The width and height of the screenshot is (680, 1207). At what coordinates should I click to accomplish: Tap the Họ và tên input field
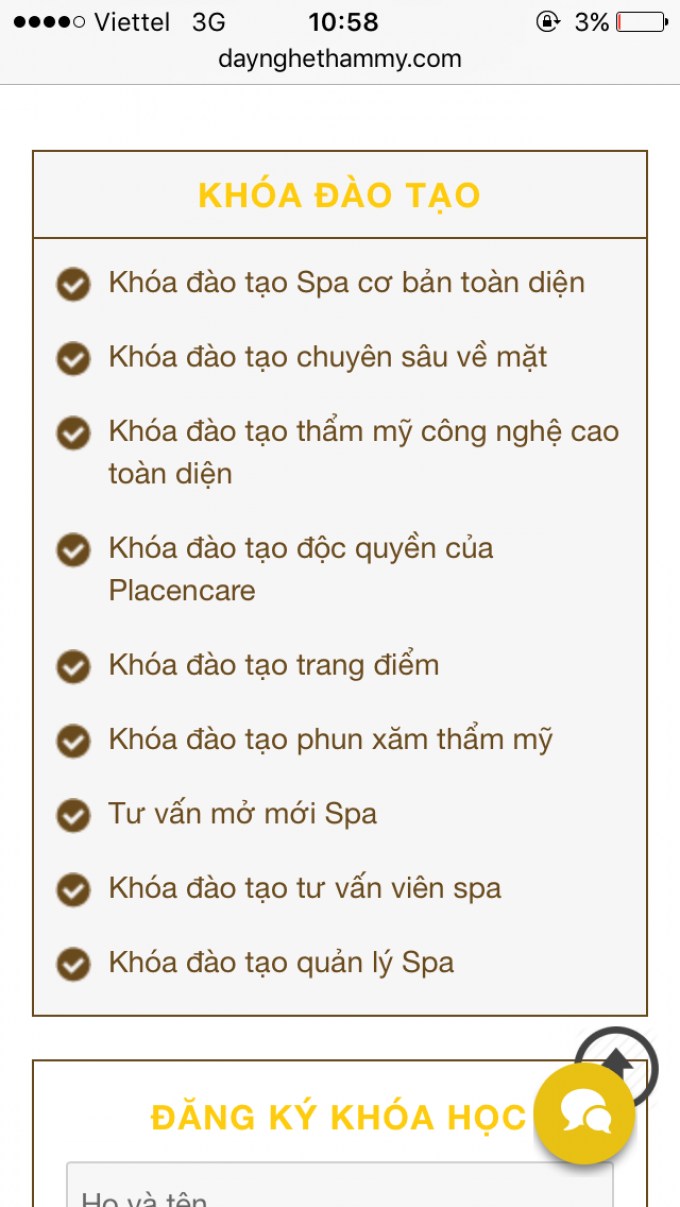(300, 1190)
